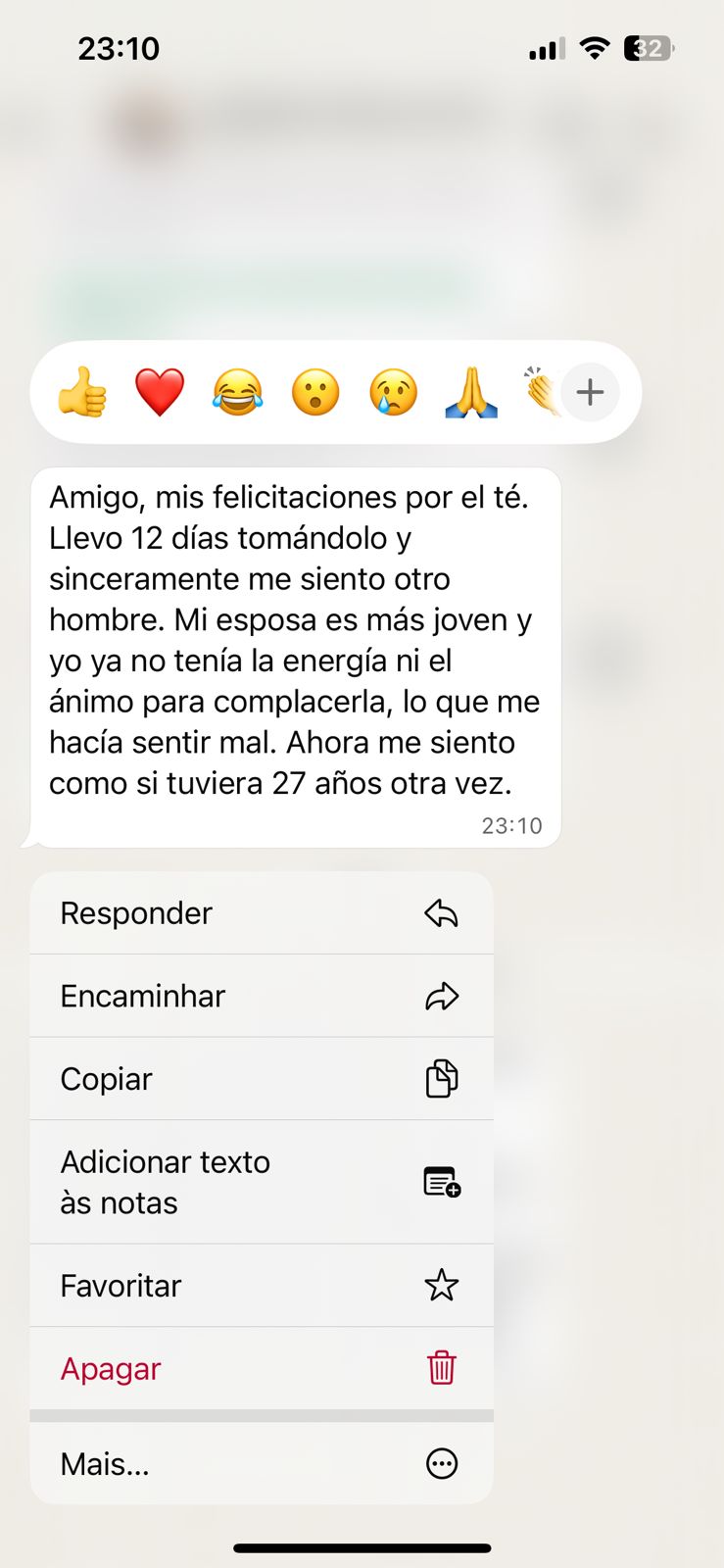
Task: Copy the message with Copiar
Action: (262, 1079)
